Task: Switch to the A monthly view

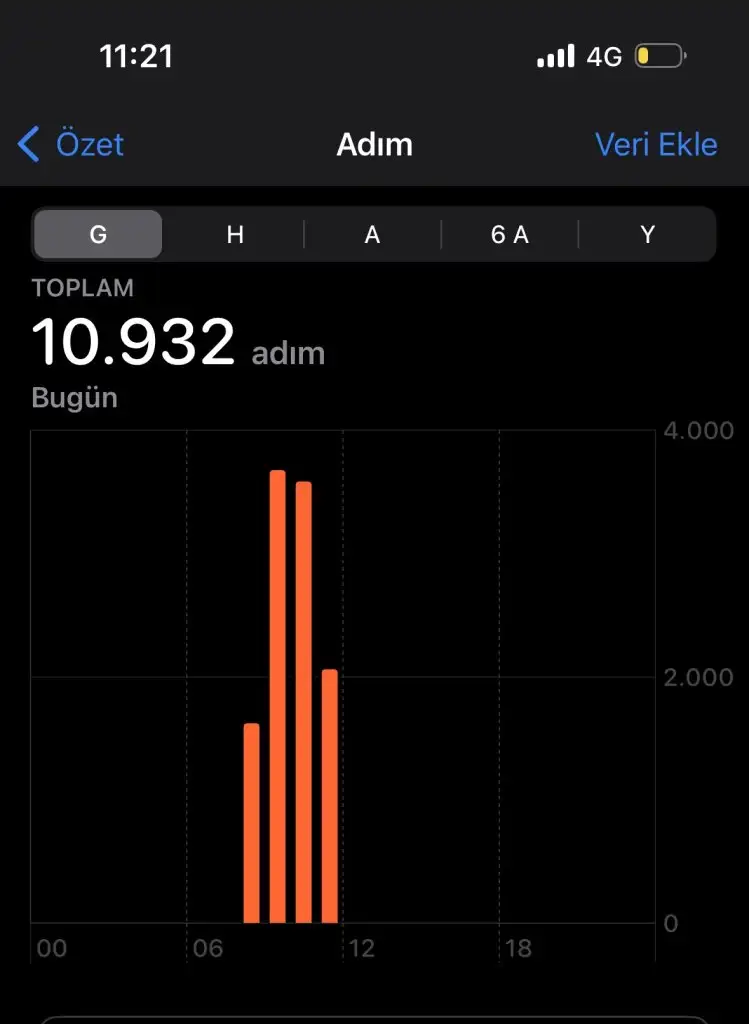Action: tap(372, 235)
